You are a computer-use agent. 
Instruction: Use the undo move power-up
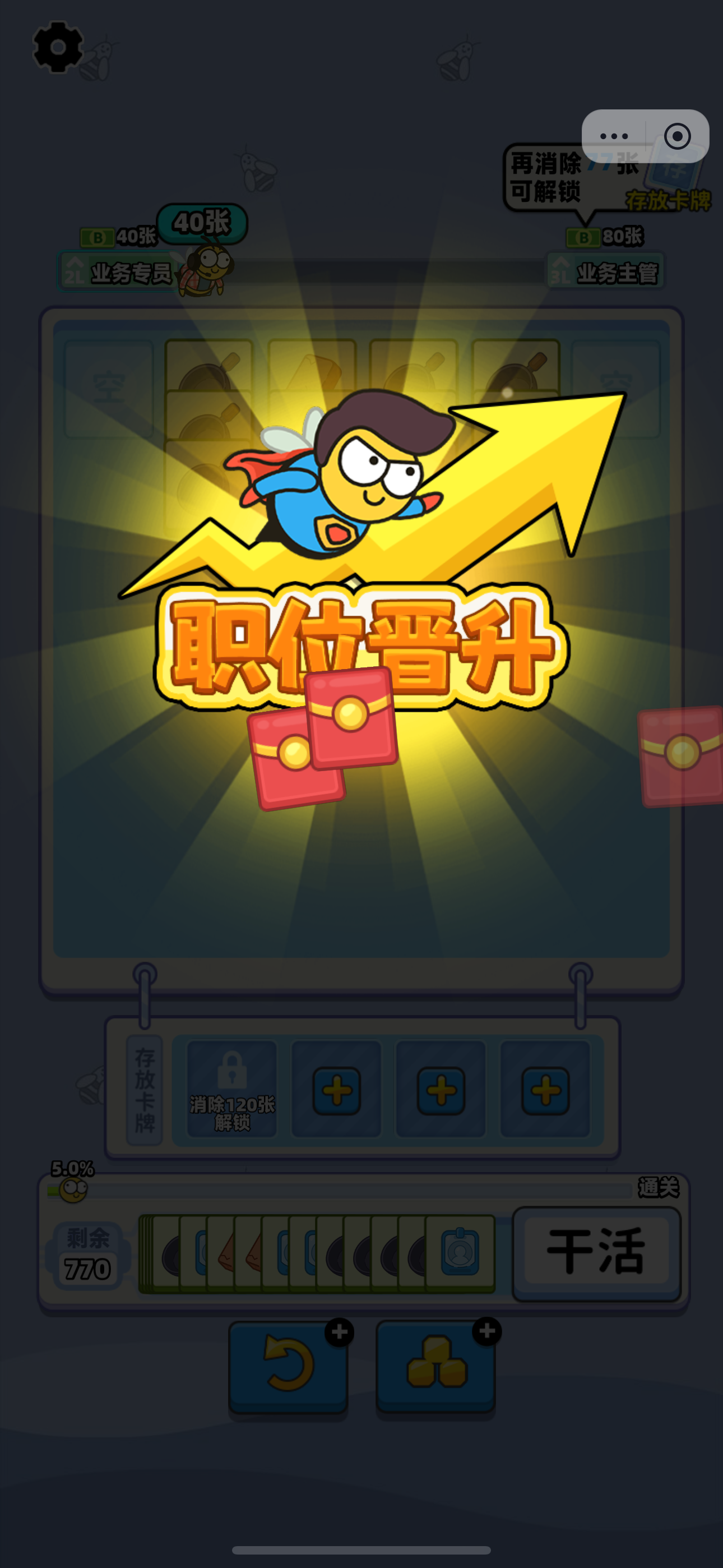288,1366
